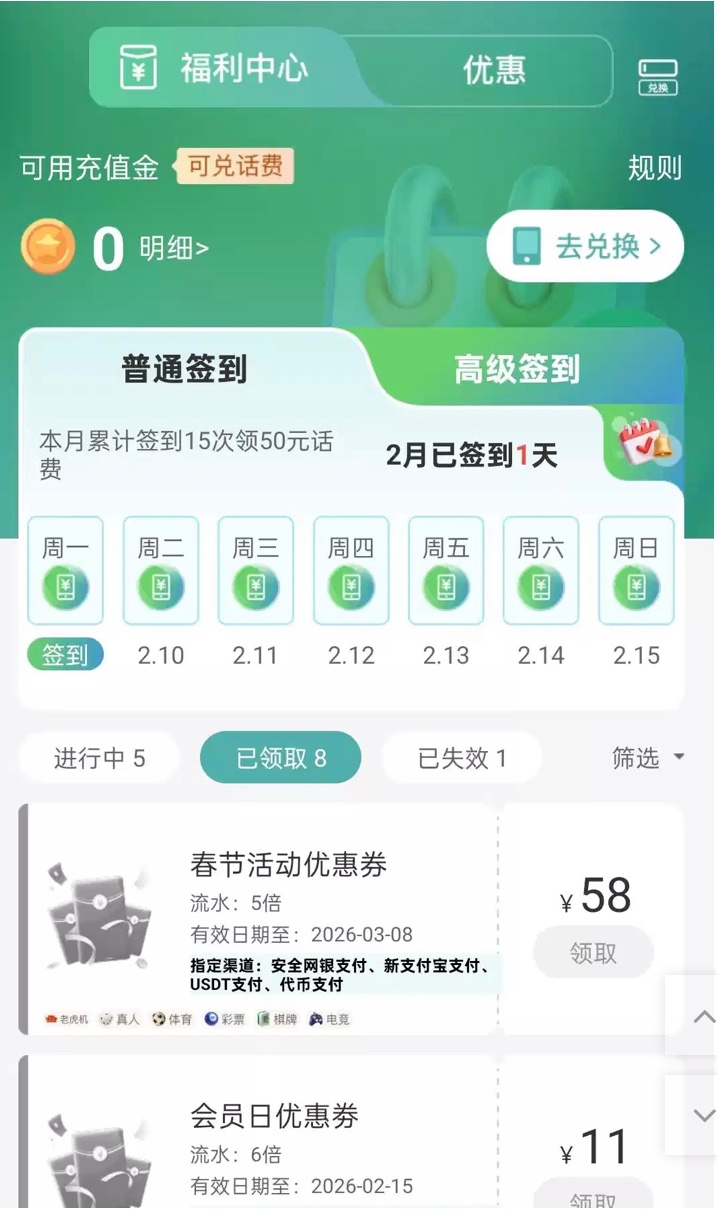The image size is (717, 1228).
Task: Switch to the 优惠 tab
Action: click(494, 70)
